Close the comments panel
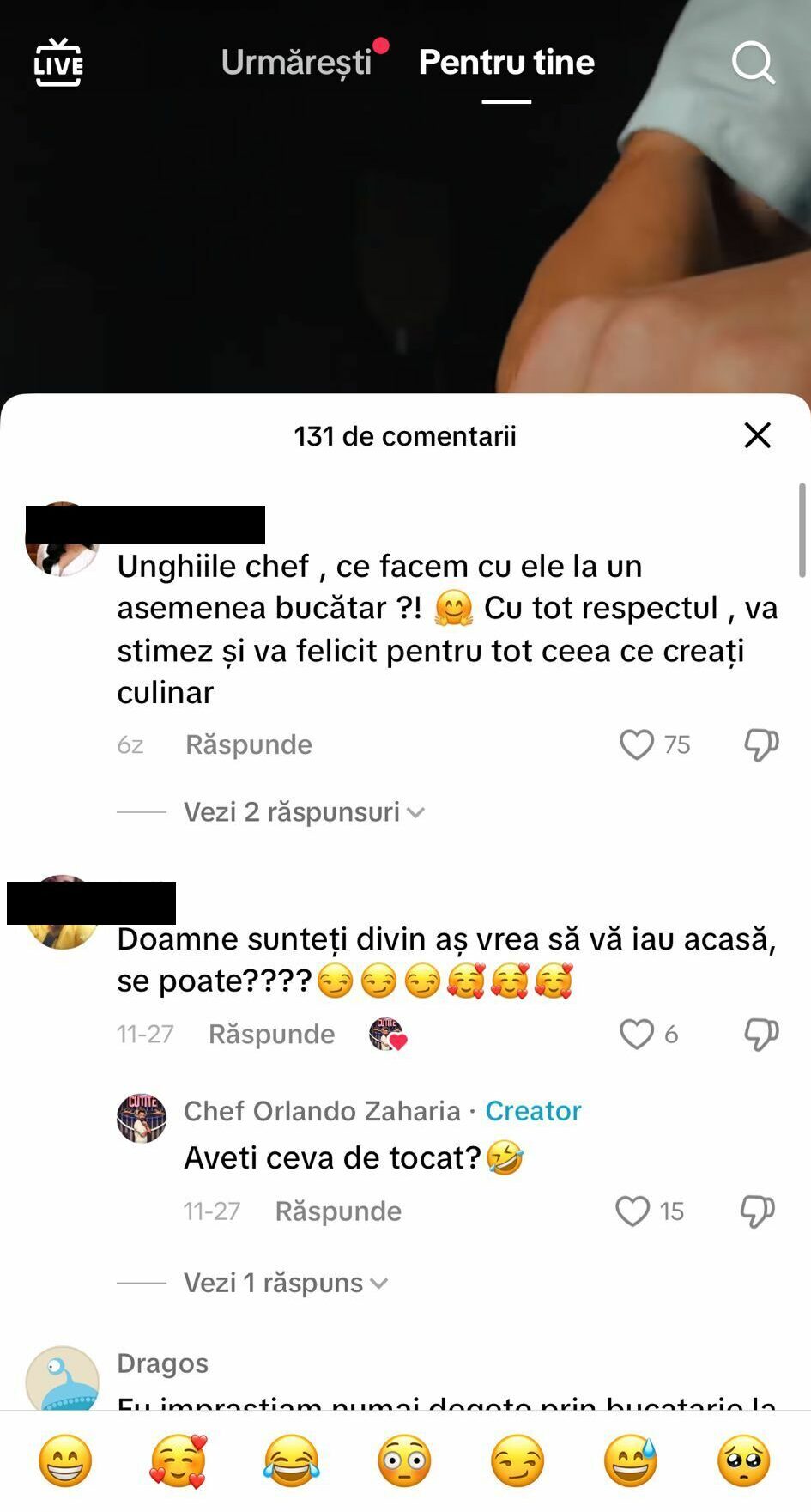Viewport: 811px width, 1512px height. coord(757,435)
